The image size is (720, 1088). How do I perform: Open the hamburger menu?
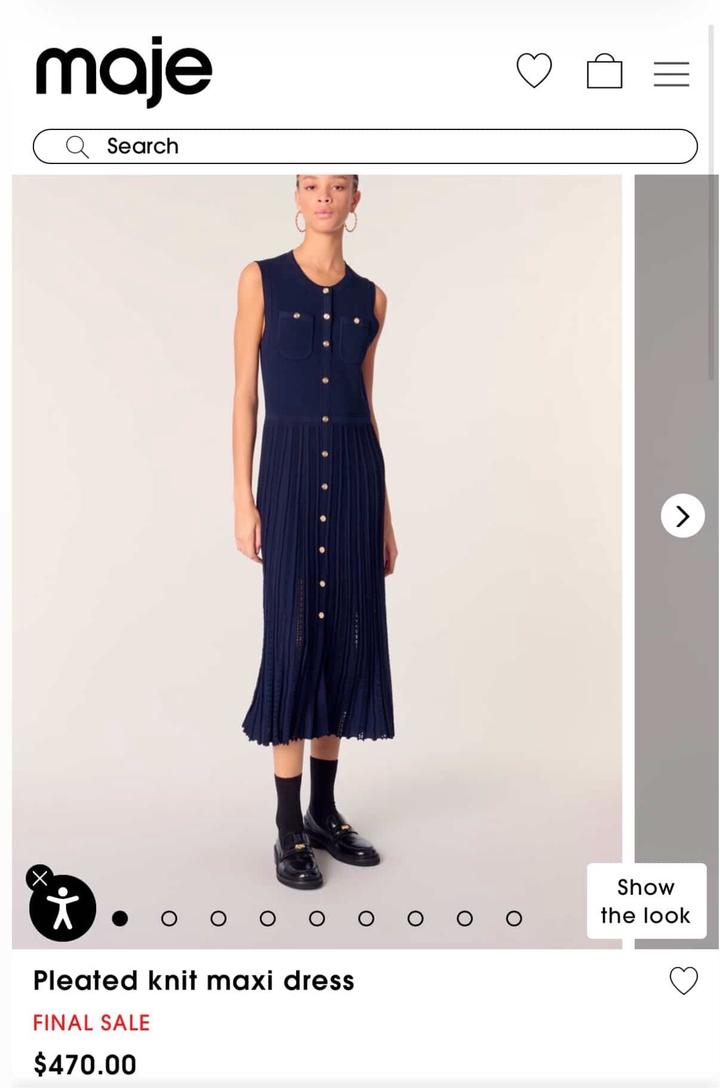(x=671, y=73)
